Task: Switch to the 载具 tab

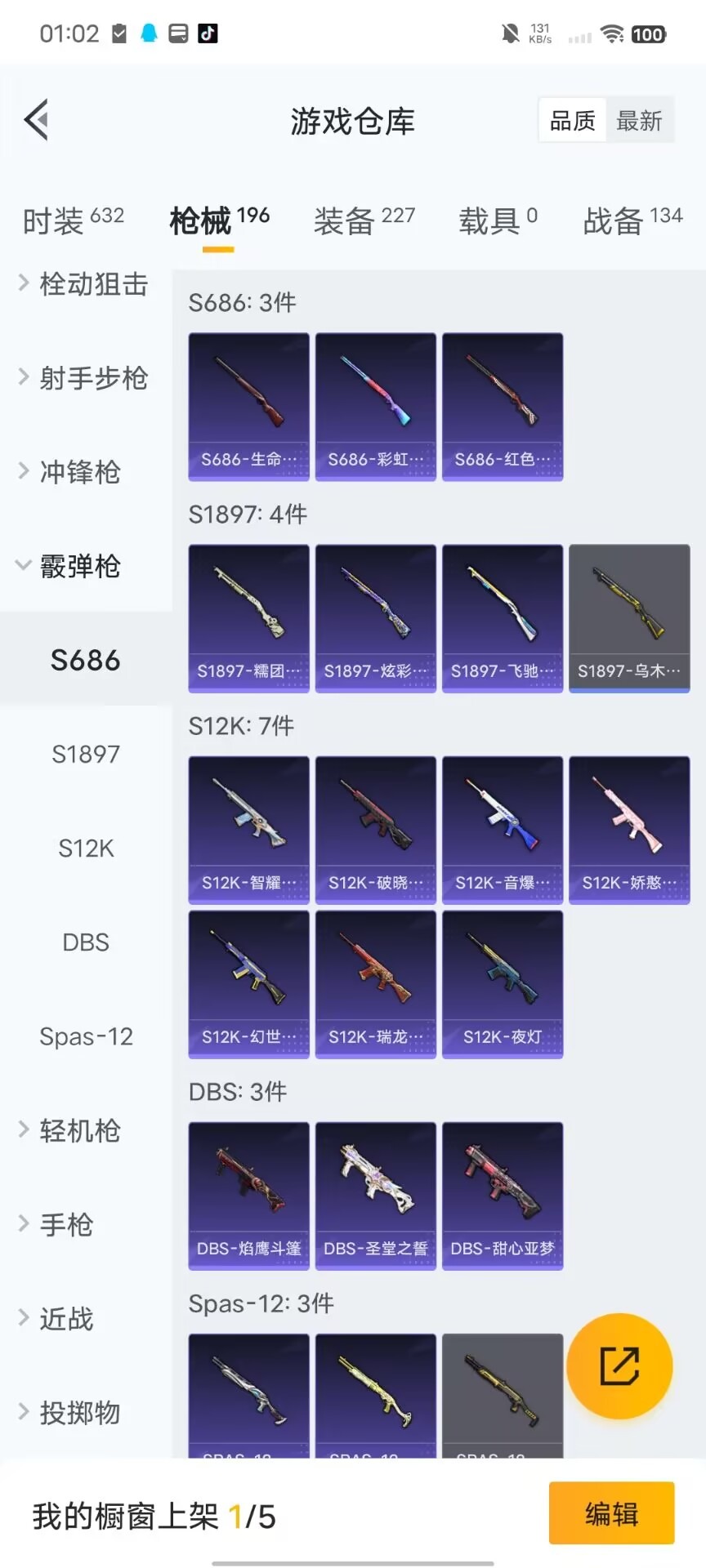Action: (497, 220)
